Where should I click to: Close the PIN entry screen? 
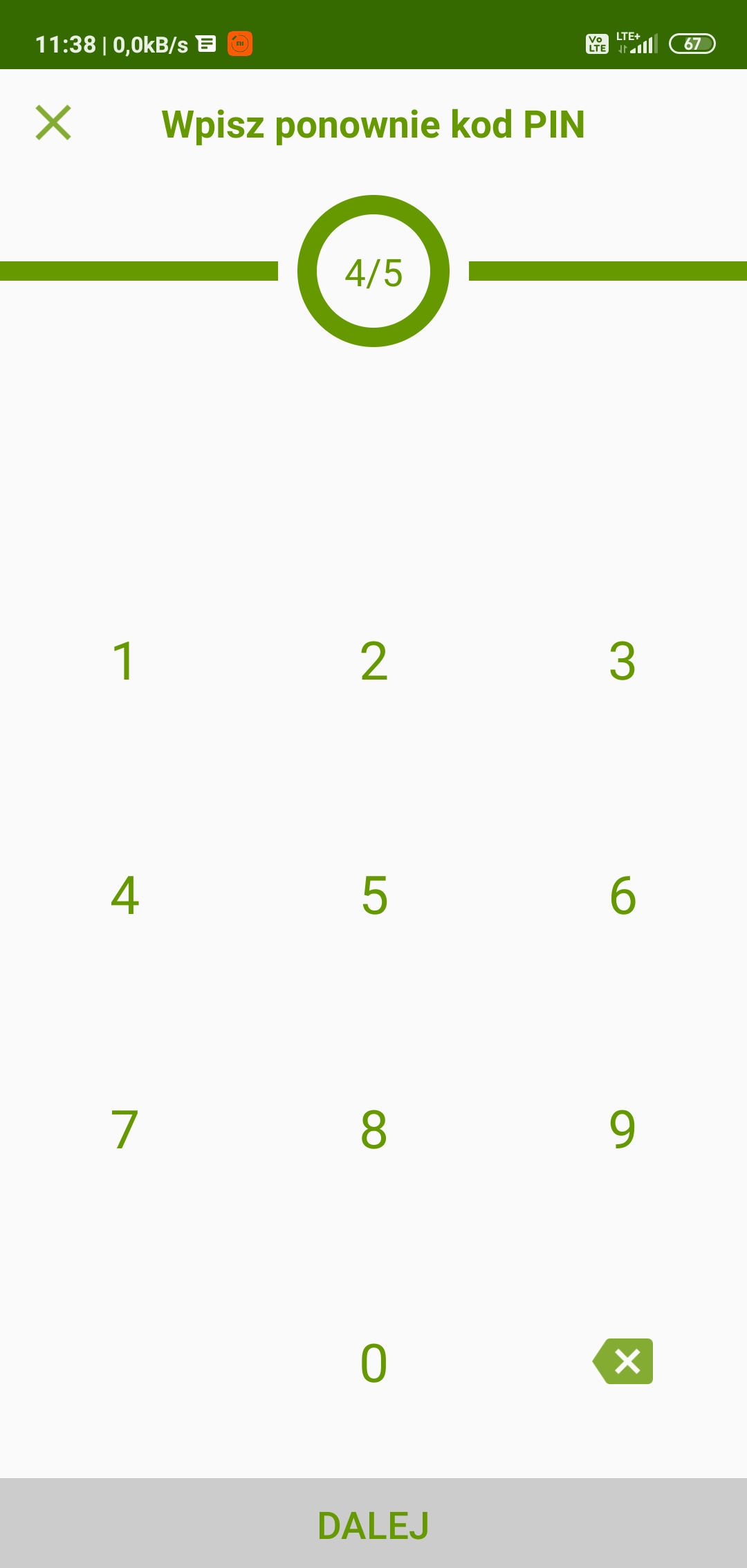coord(53,123)
